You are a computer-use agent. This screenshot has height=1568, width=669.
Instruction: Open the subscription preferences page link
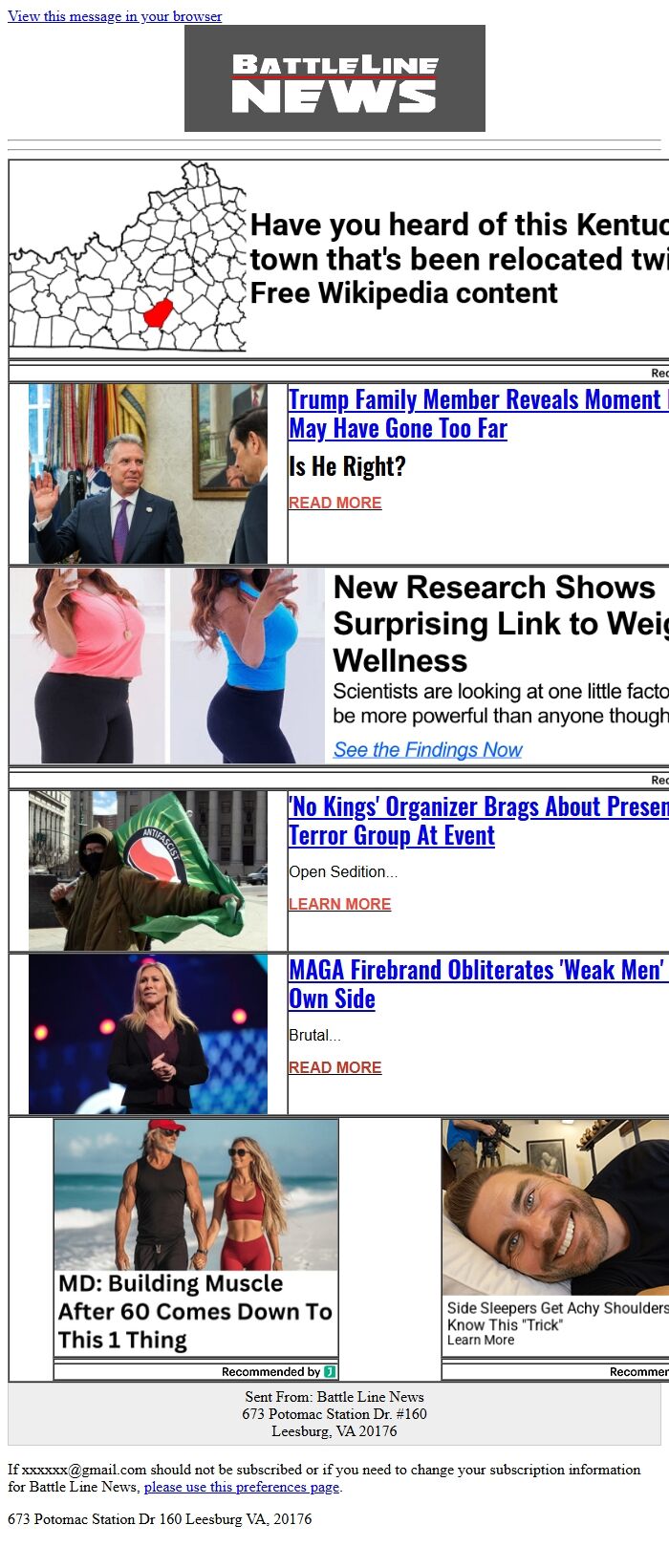[242, 1487]
